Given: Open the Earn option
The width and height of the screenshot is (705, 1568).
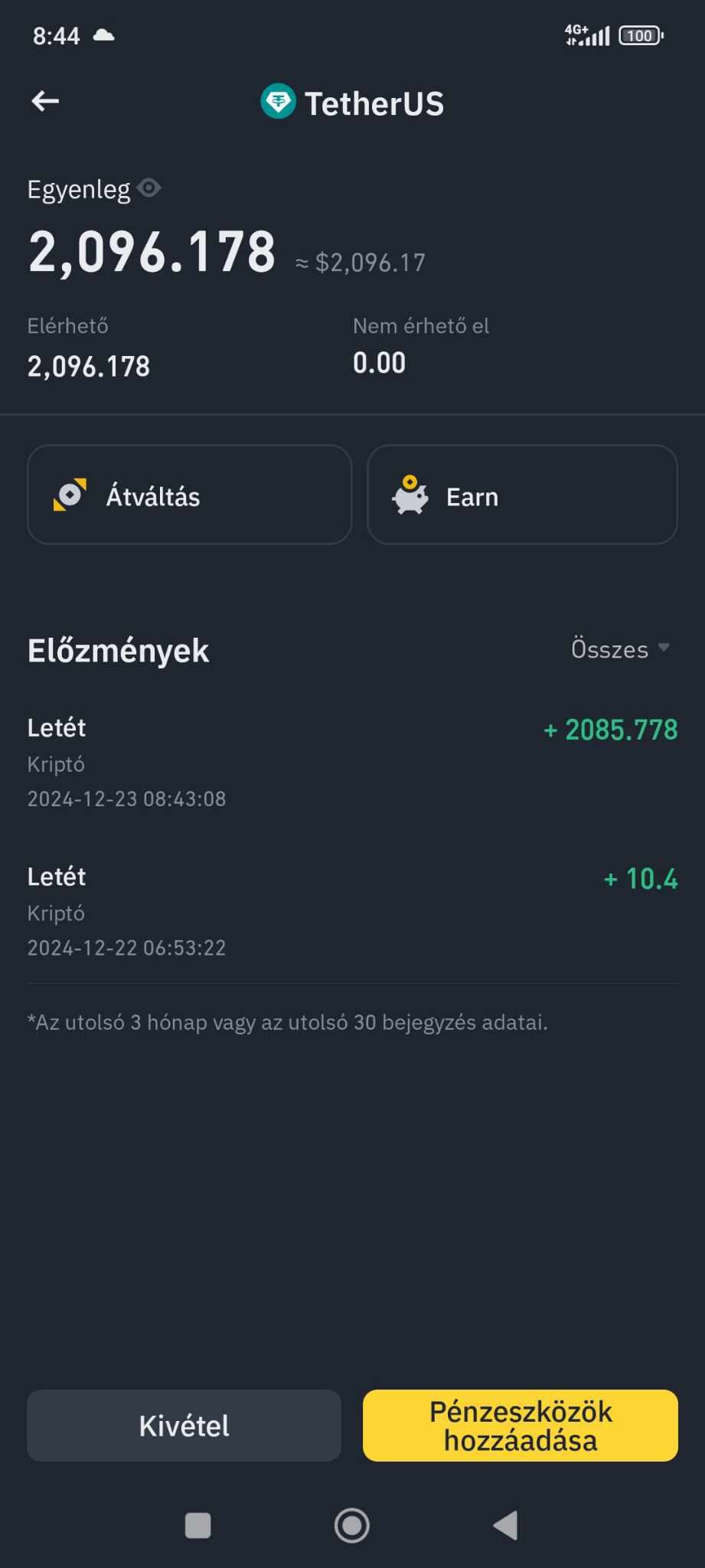Looking at the screenshot, I should [x=522, y=495].
